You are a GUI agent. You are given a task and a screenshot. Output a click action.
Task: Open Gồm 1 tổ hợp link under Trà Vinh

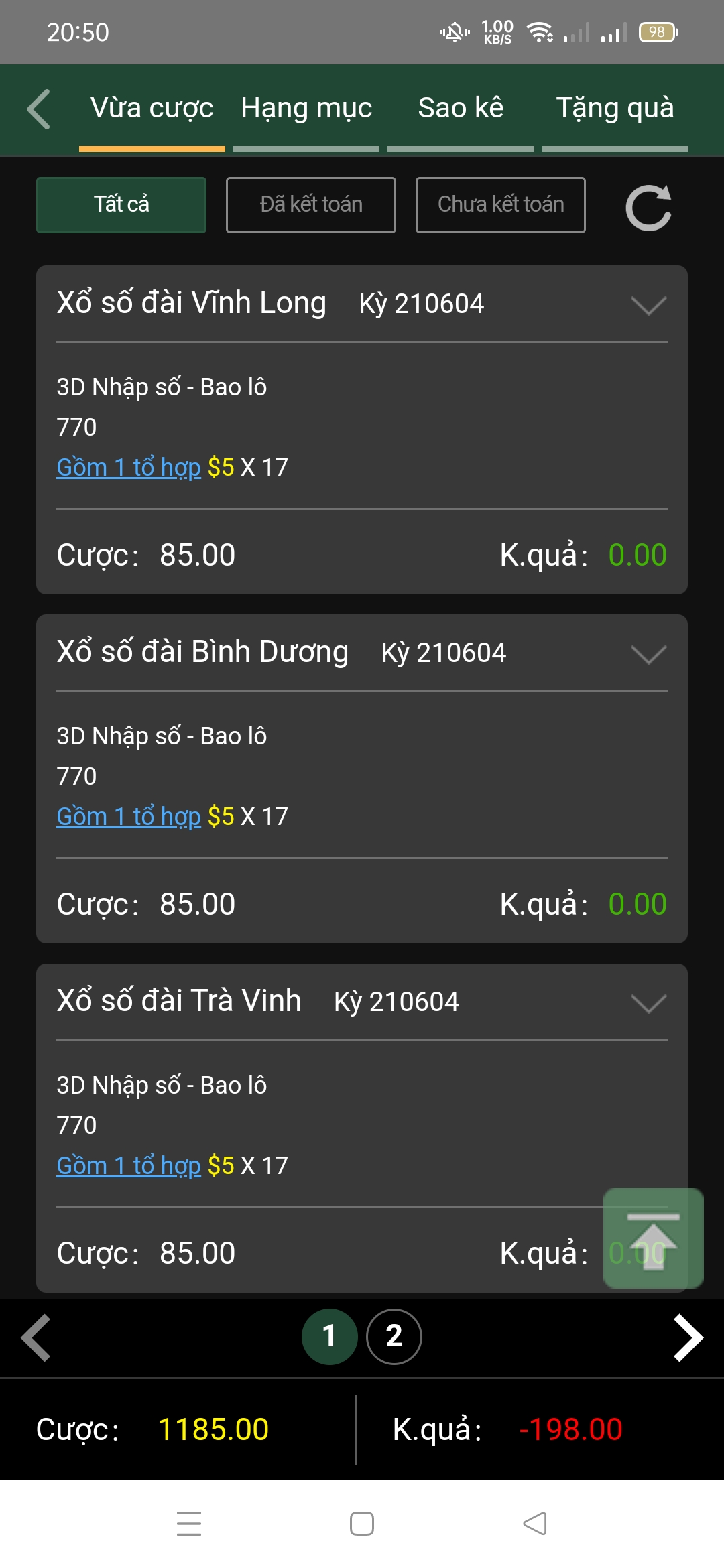129,1166
